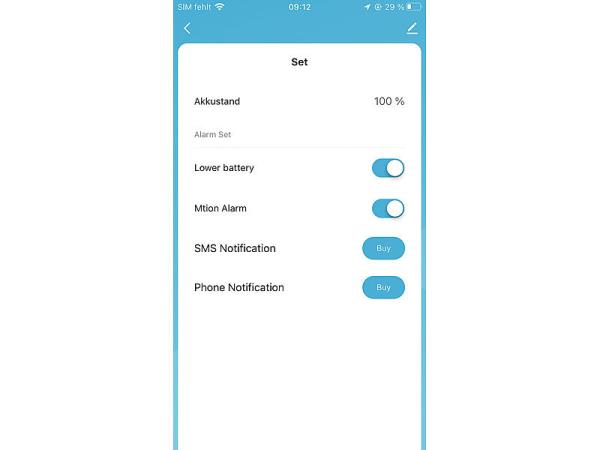
Task: Open the edit pencil icon
Action: click(411, 28)
